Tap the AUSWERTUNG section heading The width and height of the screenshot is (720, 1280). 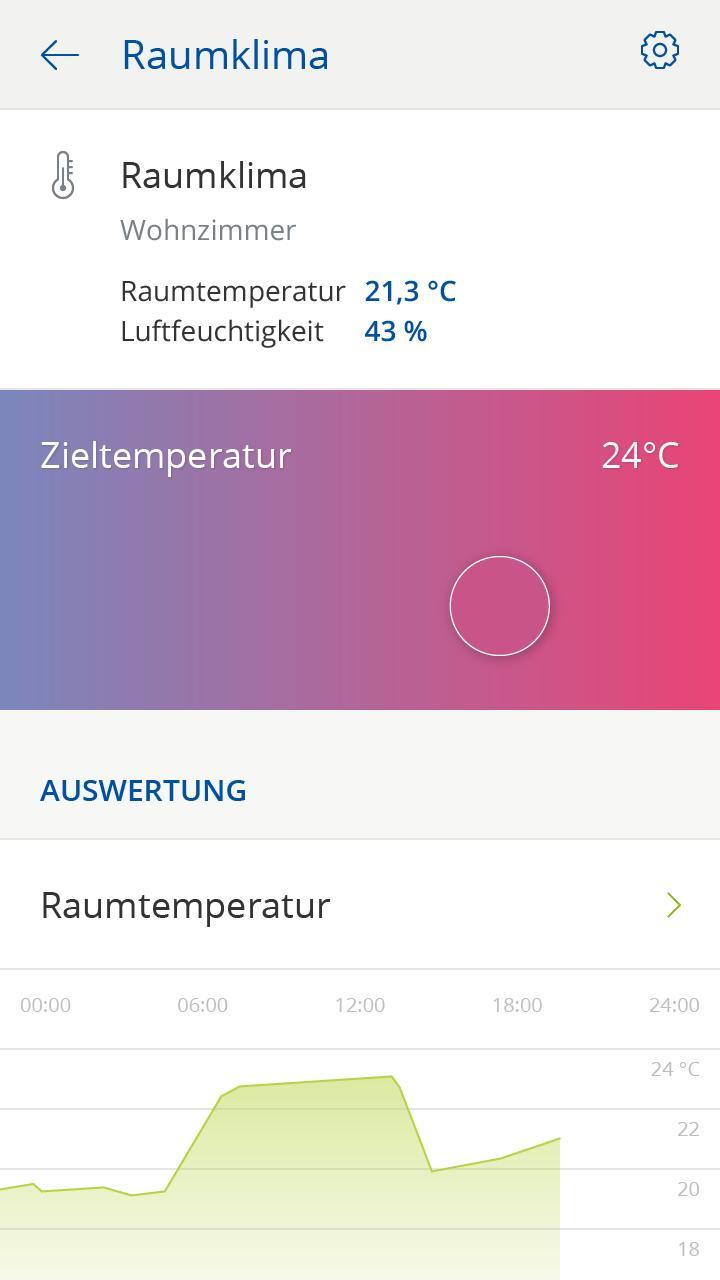[143, 790]
